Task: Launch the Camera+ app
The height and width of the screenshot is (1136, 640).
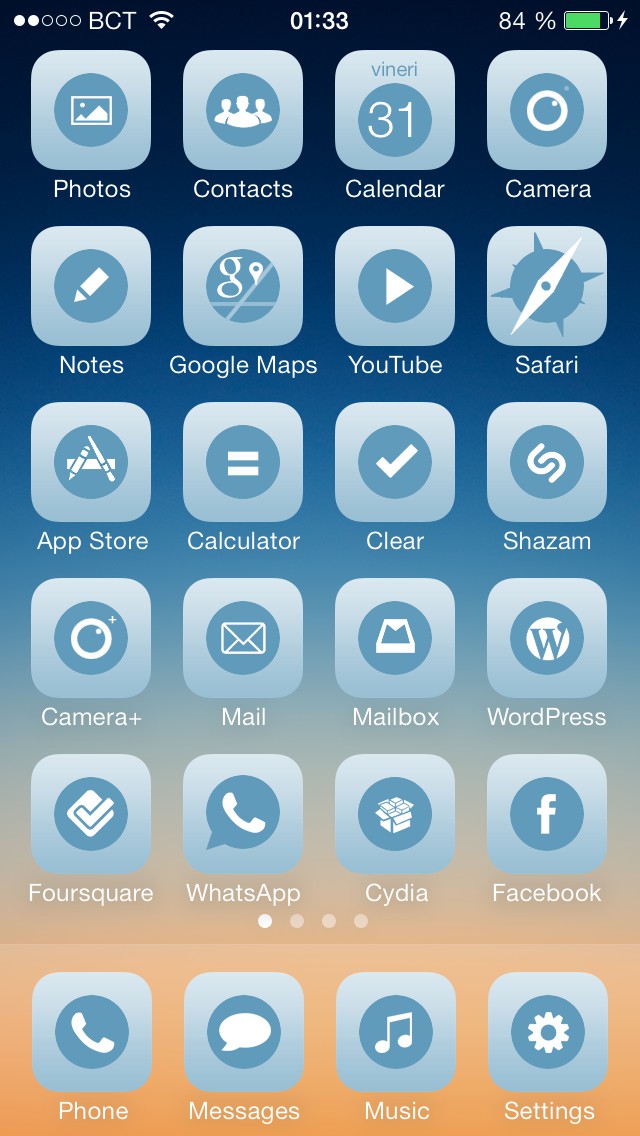Action: (x=91, y=638)
